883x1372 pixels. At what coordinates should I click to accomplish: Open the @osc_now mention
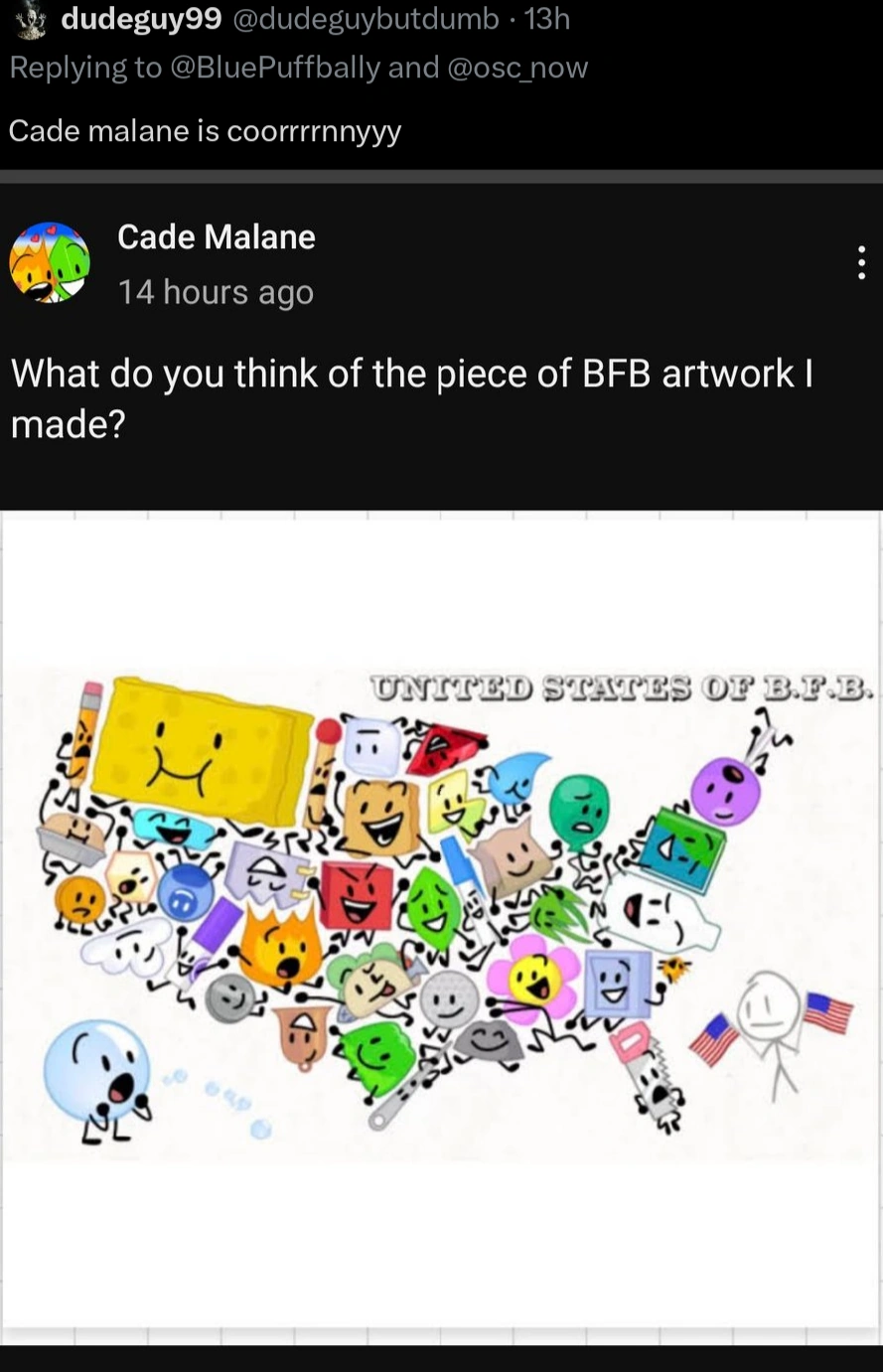pyautogui.click(x=517, y=68)
